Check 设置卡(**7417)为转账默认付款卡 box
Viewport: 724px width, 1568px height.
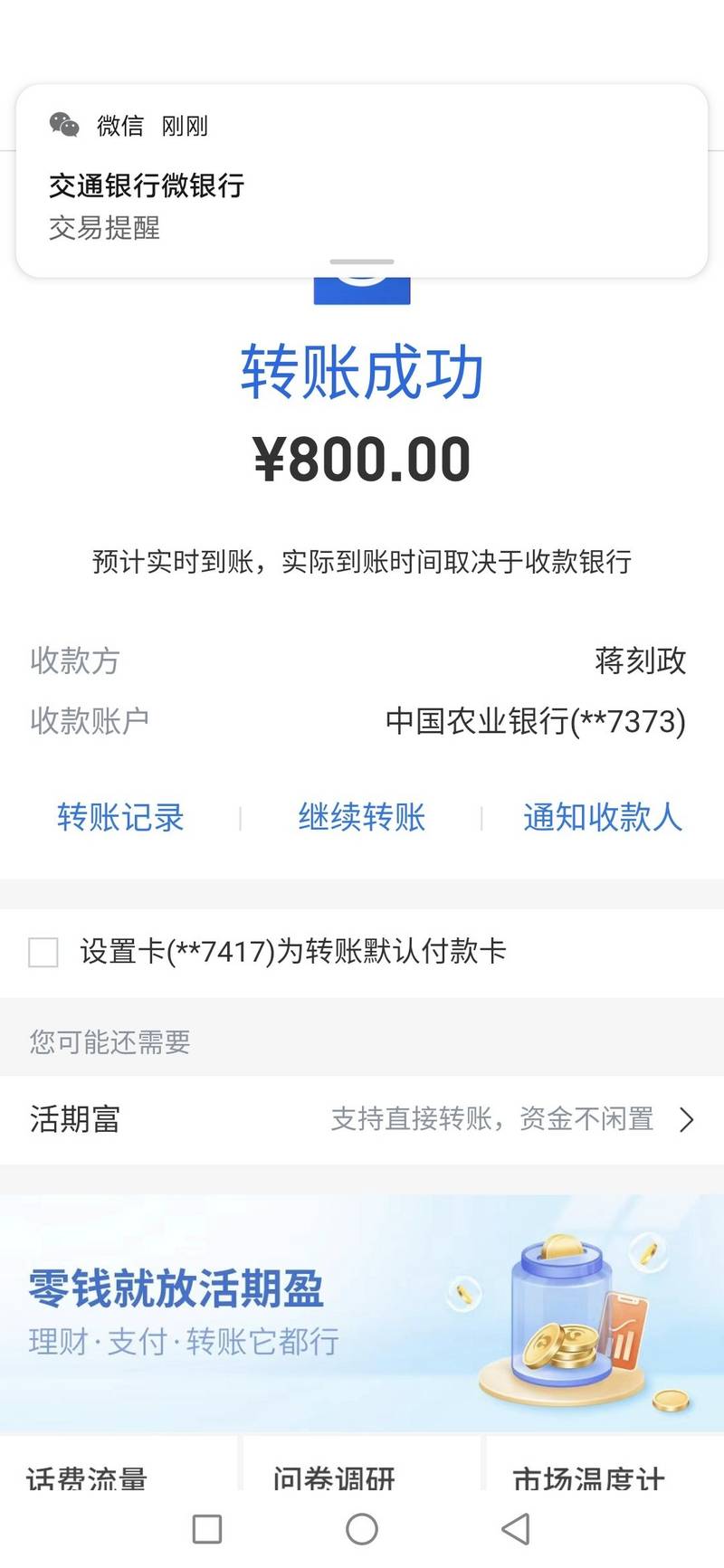click(43, 953)
